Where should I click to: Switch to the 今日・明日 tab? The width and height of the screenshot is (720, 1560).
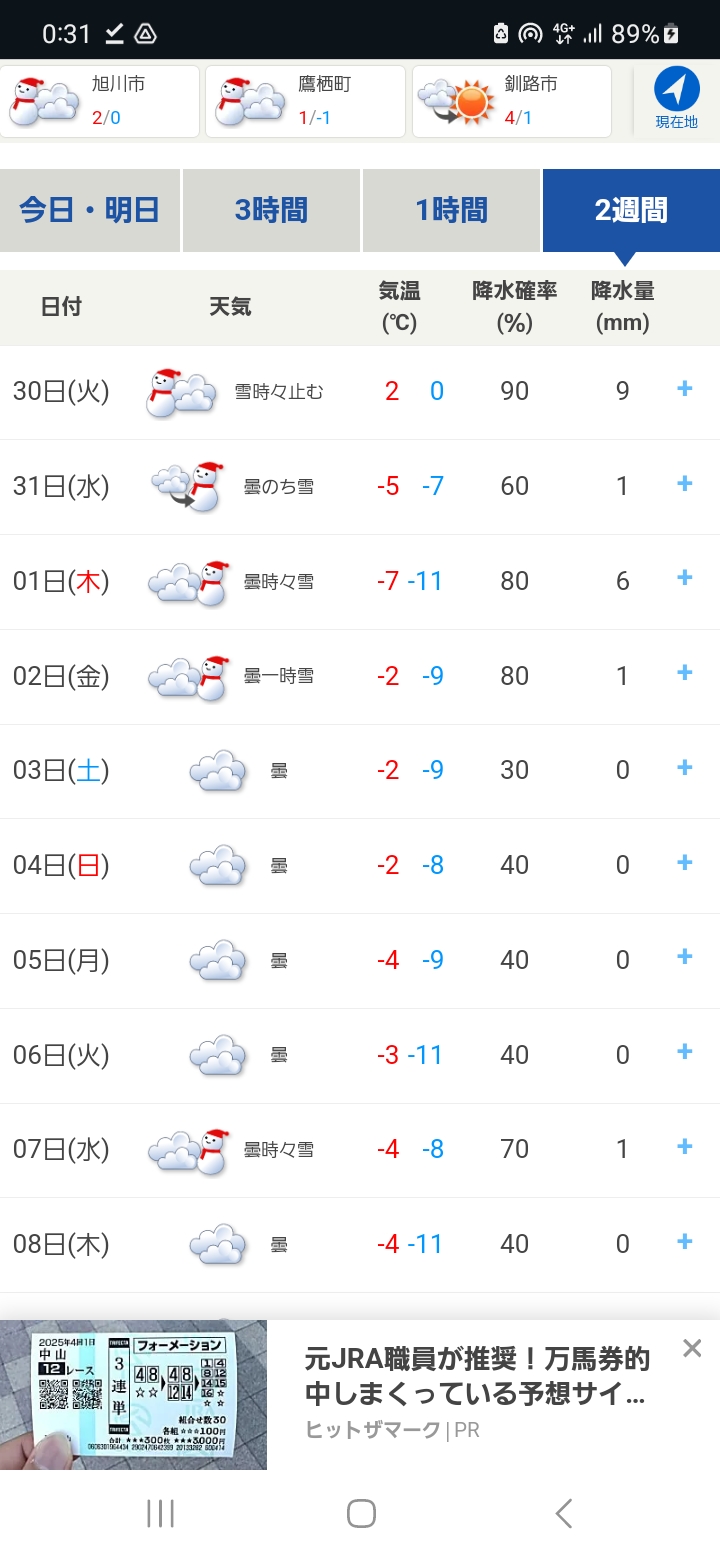click(90, 210)
